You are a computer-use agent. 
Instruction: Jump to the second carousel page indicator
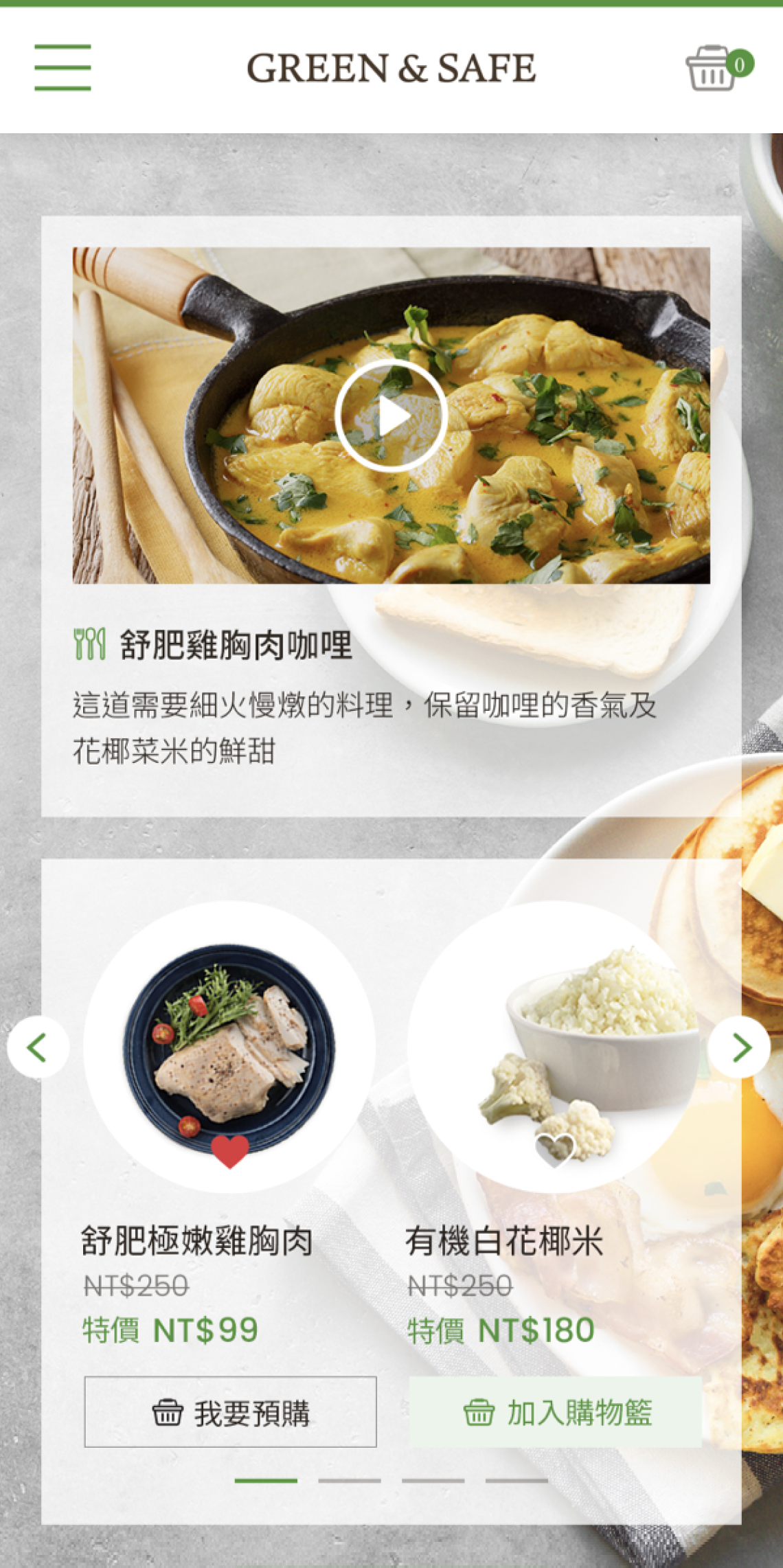349,1481
